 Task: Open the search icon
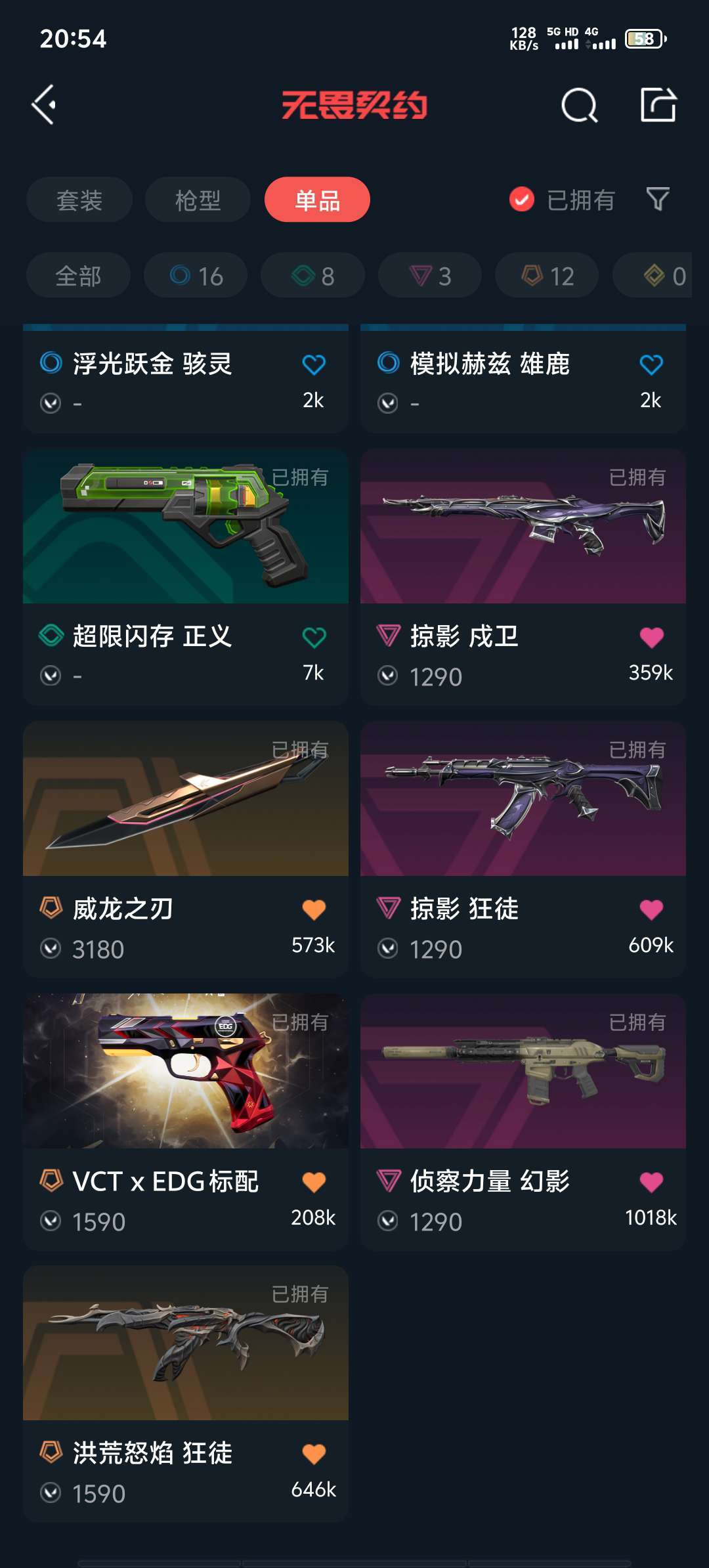580,105
